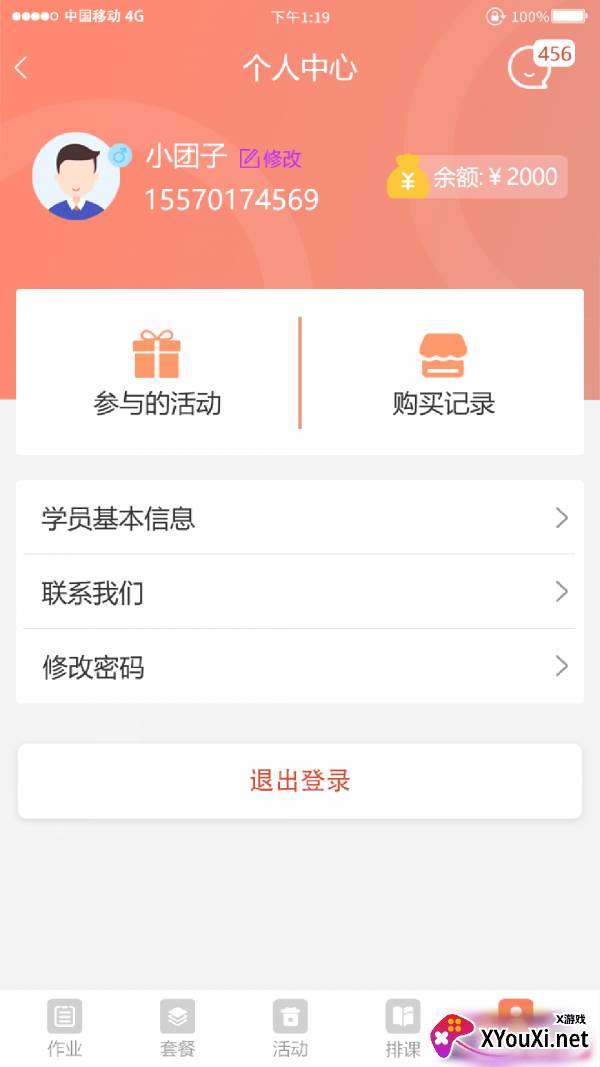
Task: Tap the 退出登录 button
Action: pyautogui.click(x=299, y=781)
